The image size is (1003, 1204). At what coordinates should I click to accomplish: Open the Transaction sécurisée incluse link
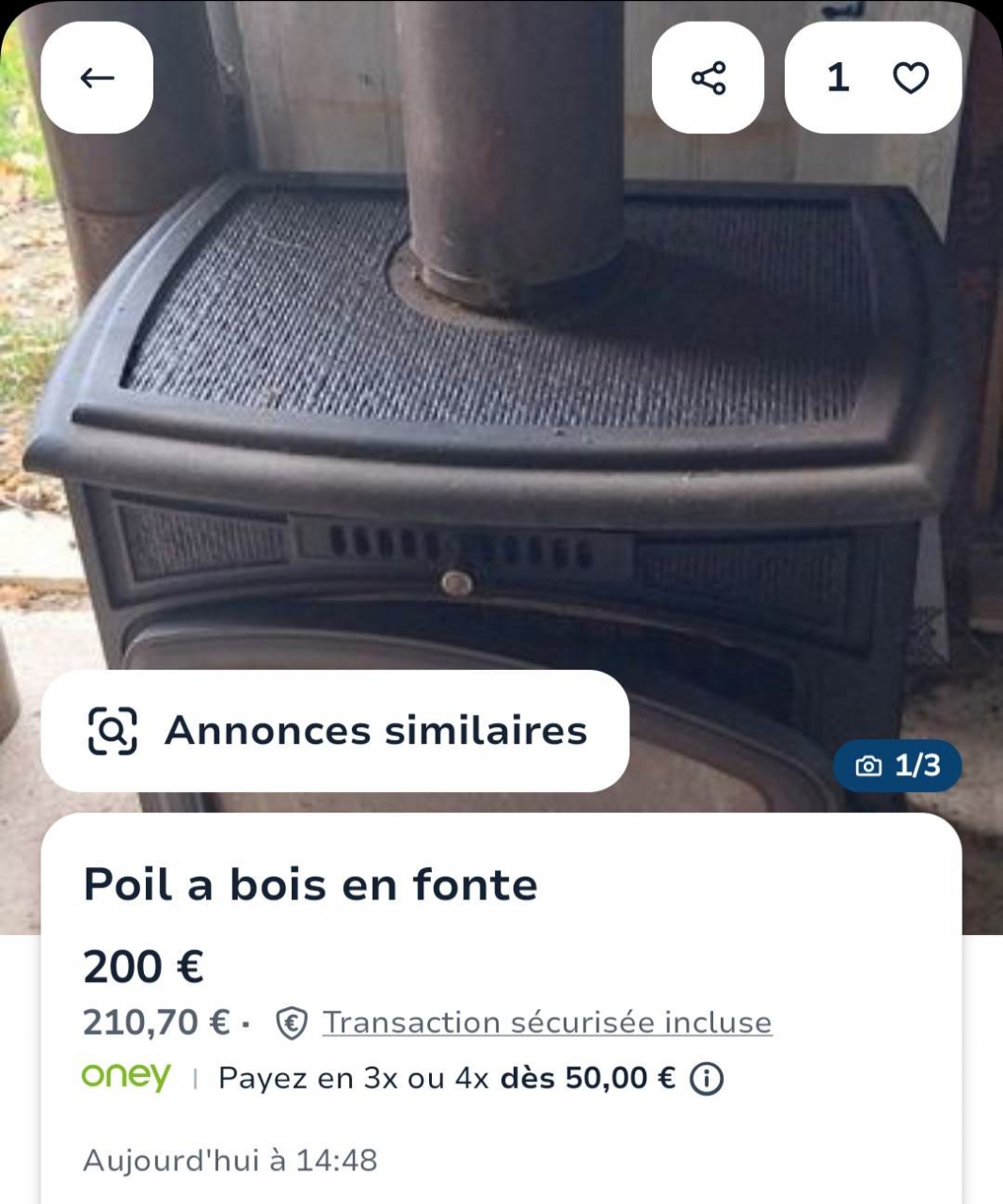click(x=547, y=1022)
